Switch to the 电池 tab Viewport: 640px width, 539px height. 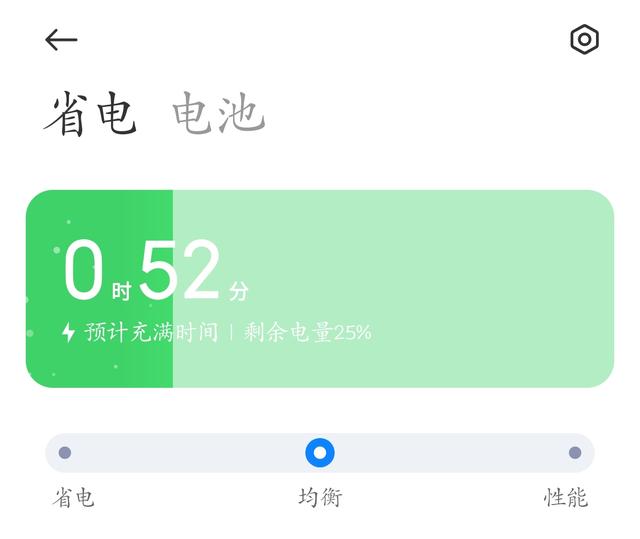(218, 114)
